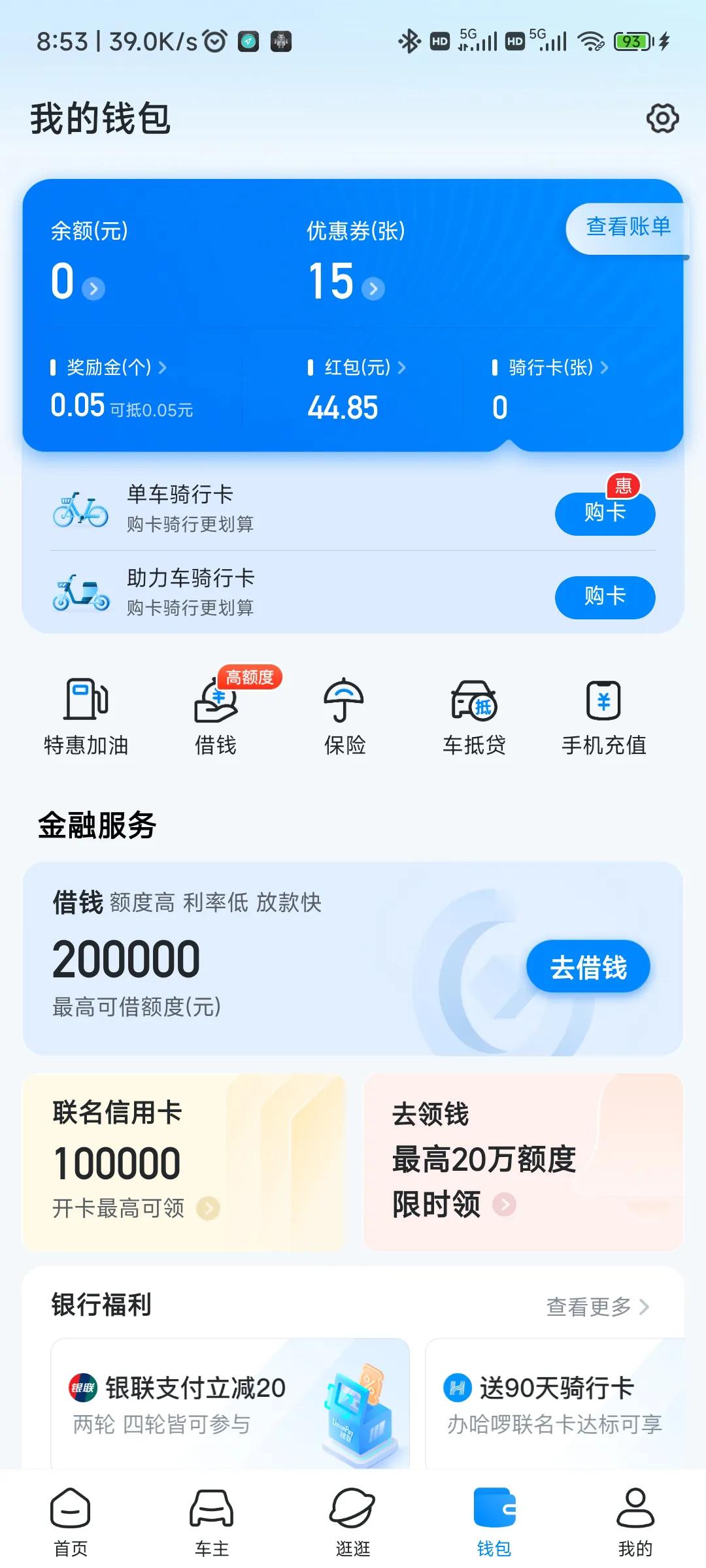Switch to the 车主 tab
The width and height of the screenshot is (706, 1568).
(x=211, y=1516)
